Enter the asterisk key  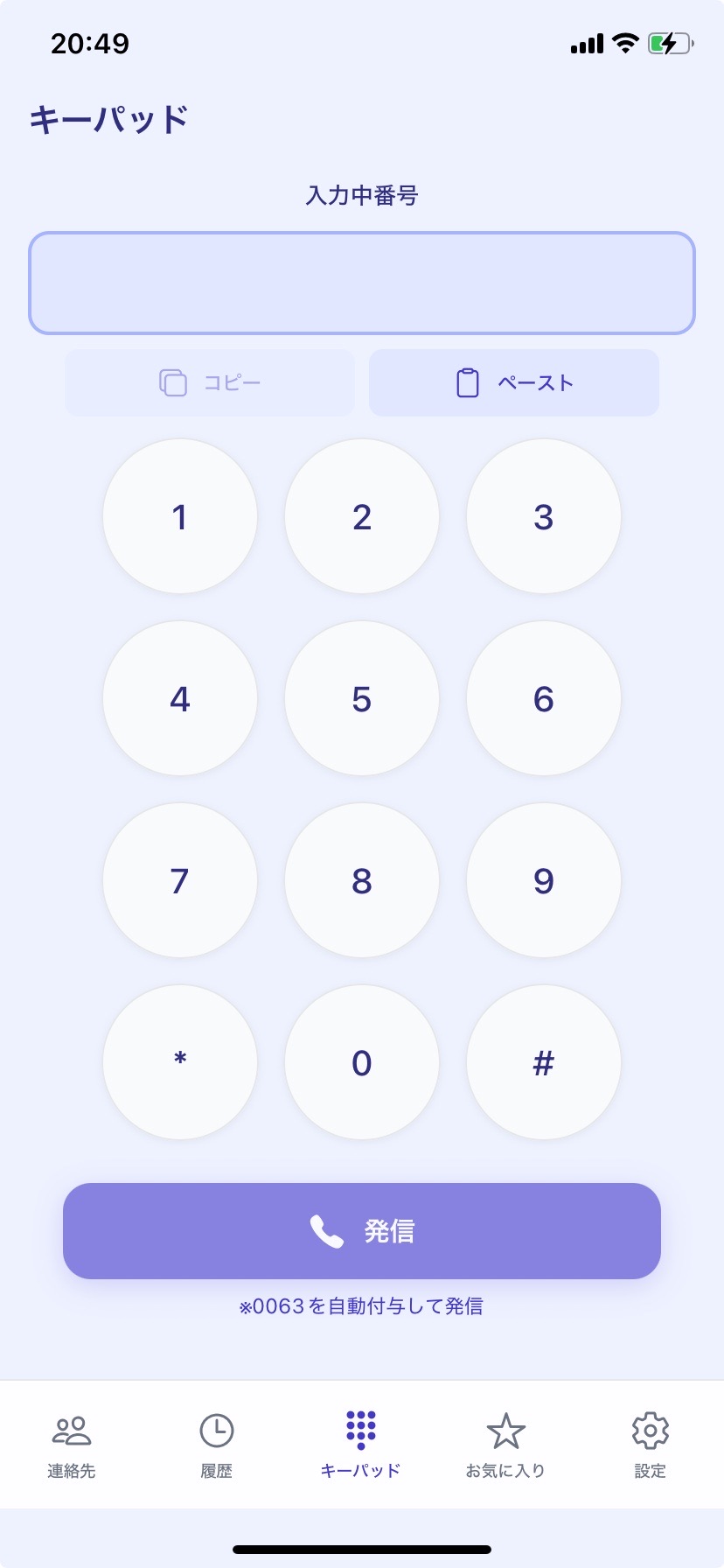pyautogui.click(x=180, y=1062)
